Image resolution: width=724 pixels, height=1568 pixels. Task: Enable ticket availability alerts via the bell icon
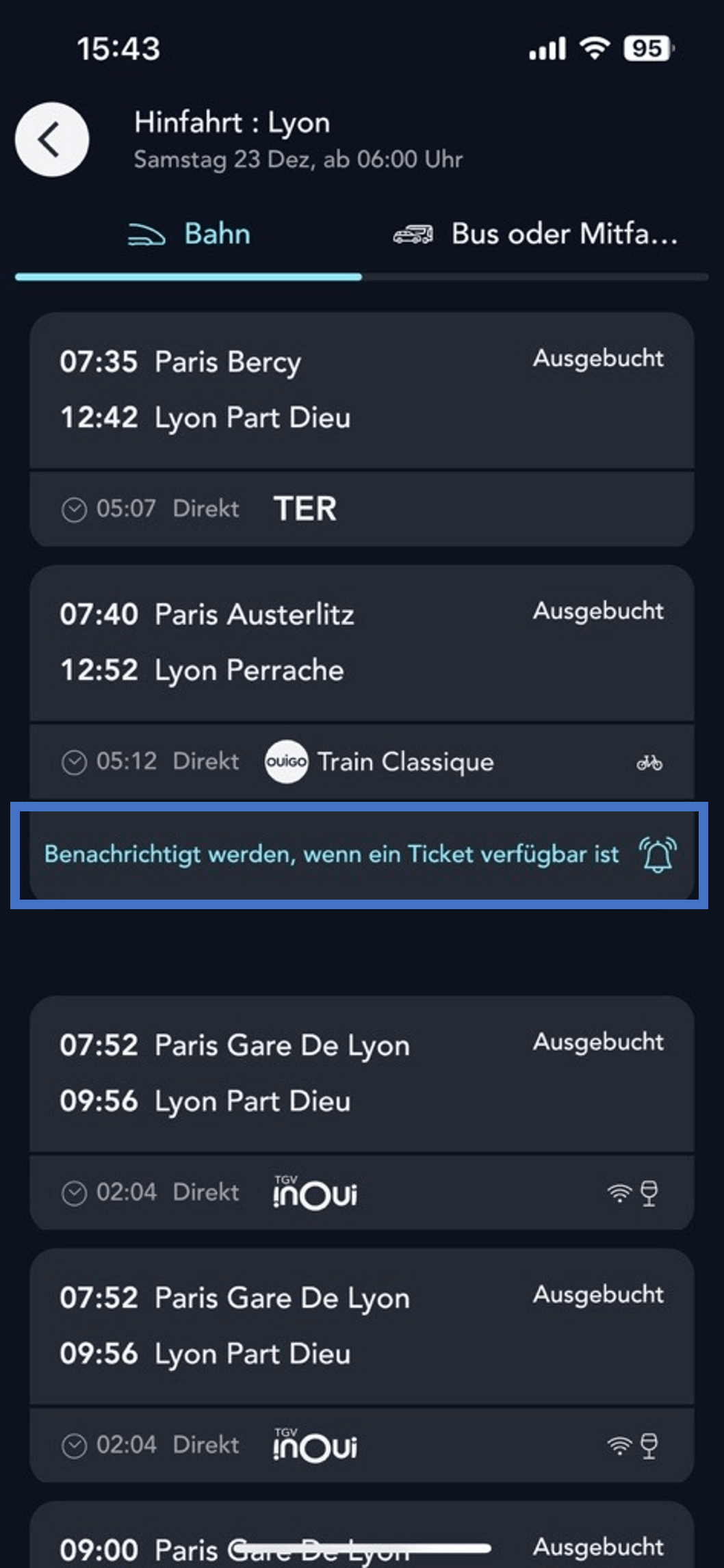[x=656, y=854]
